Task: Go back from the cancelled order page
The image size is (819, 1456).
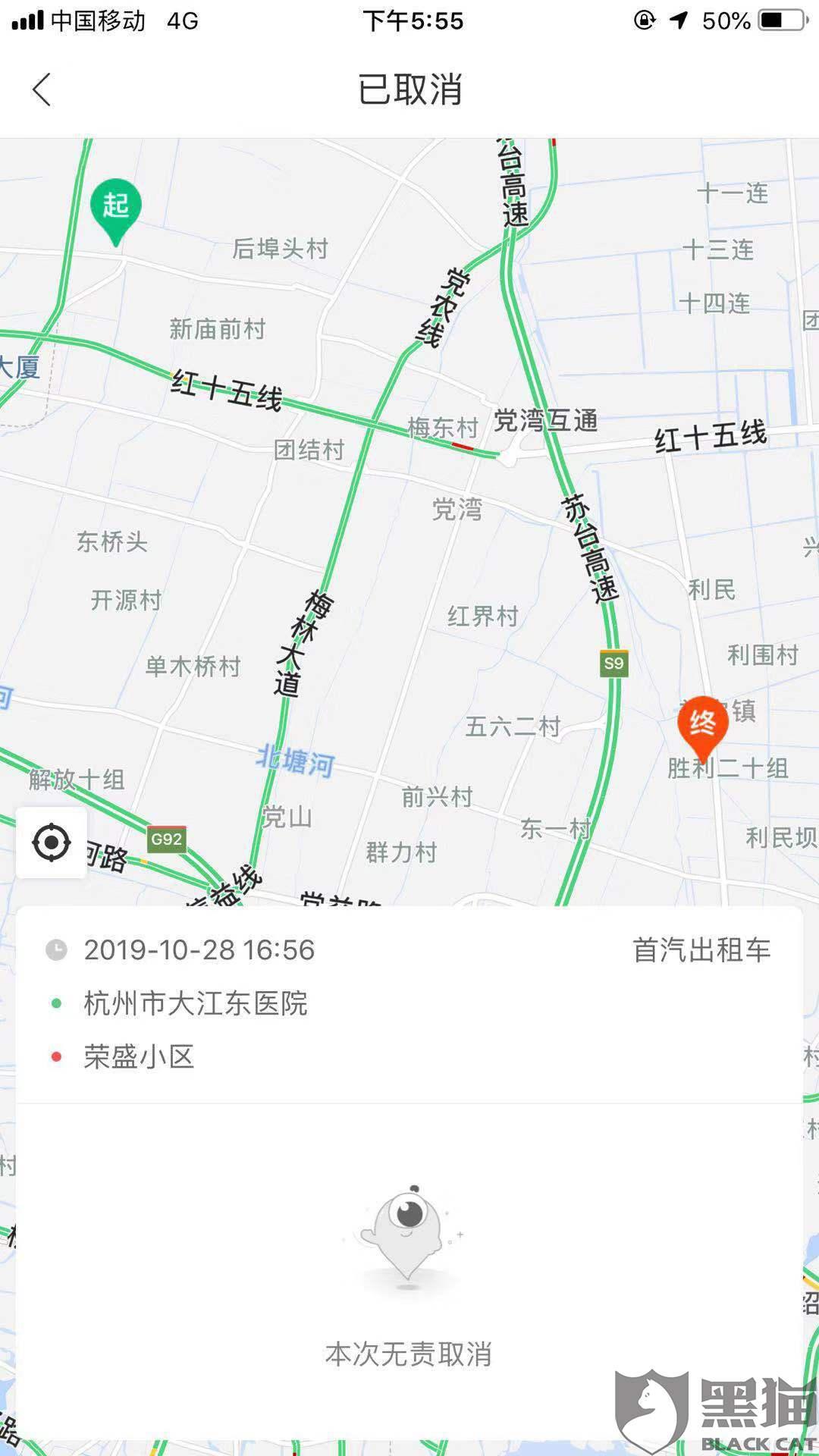Action: point(42,90)
